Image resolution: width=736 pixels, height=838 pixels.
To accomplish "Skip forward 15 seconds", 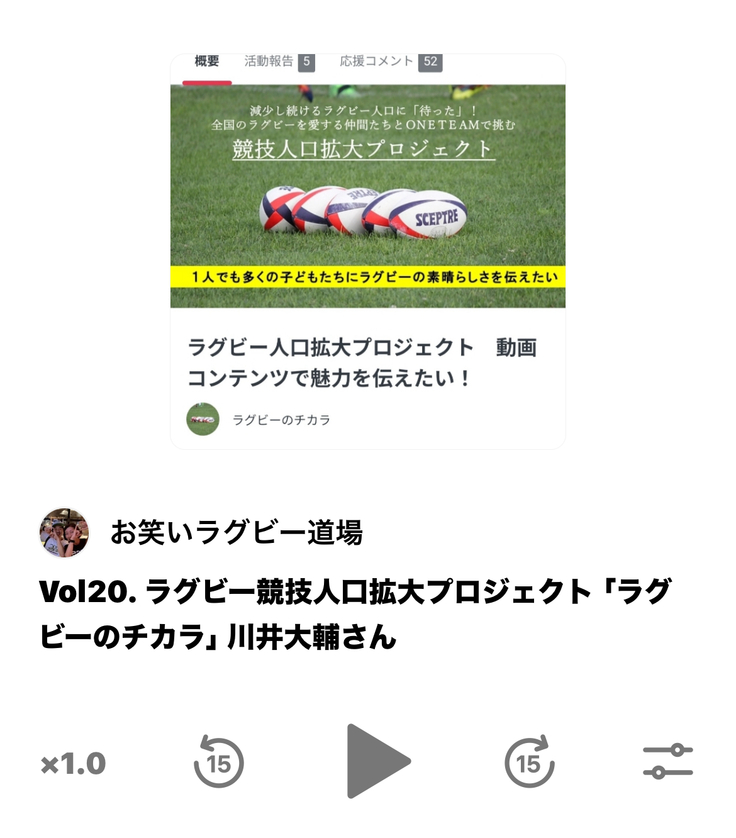I will [x=529, y=762].
